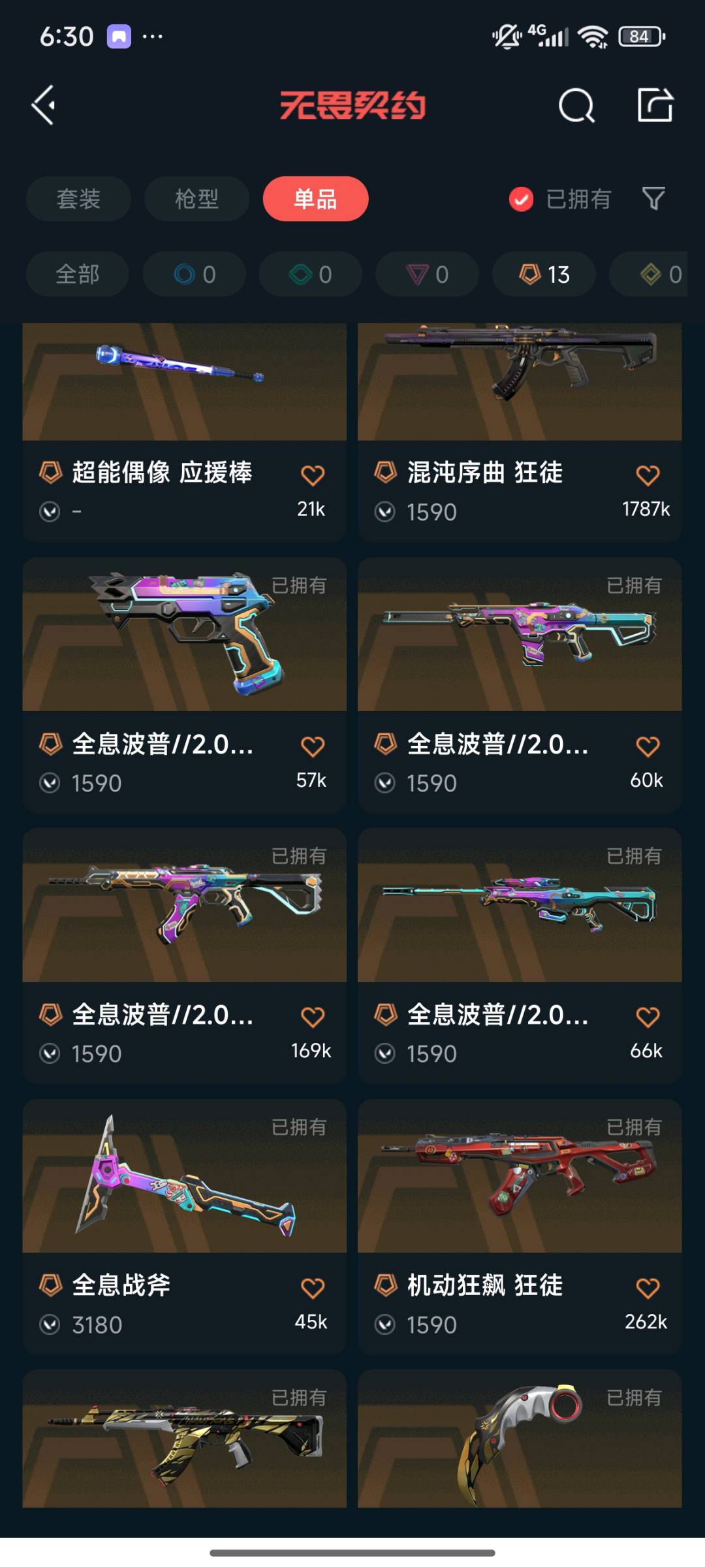705x1568 pixels.
Task: Switch to the 枪型 tab
Action: (x=196, y=199)
